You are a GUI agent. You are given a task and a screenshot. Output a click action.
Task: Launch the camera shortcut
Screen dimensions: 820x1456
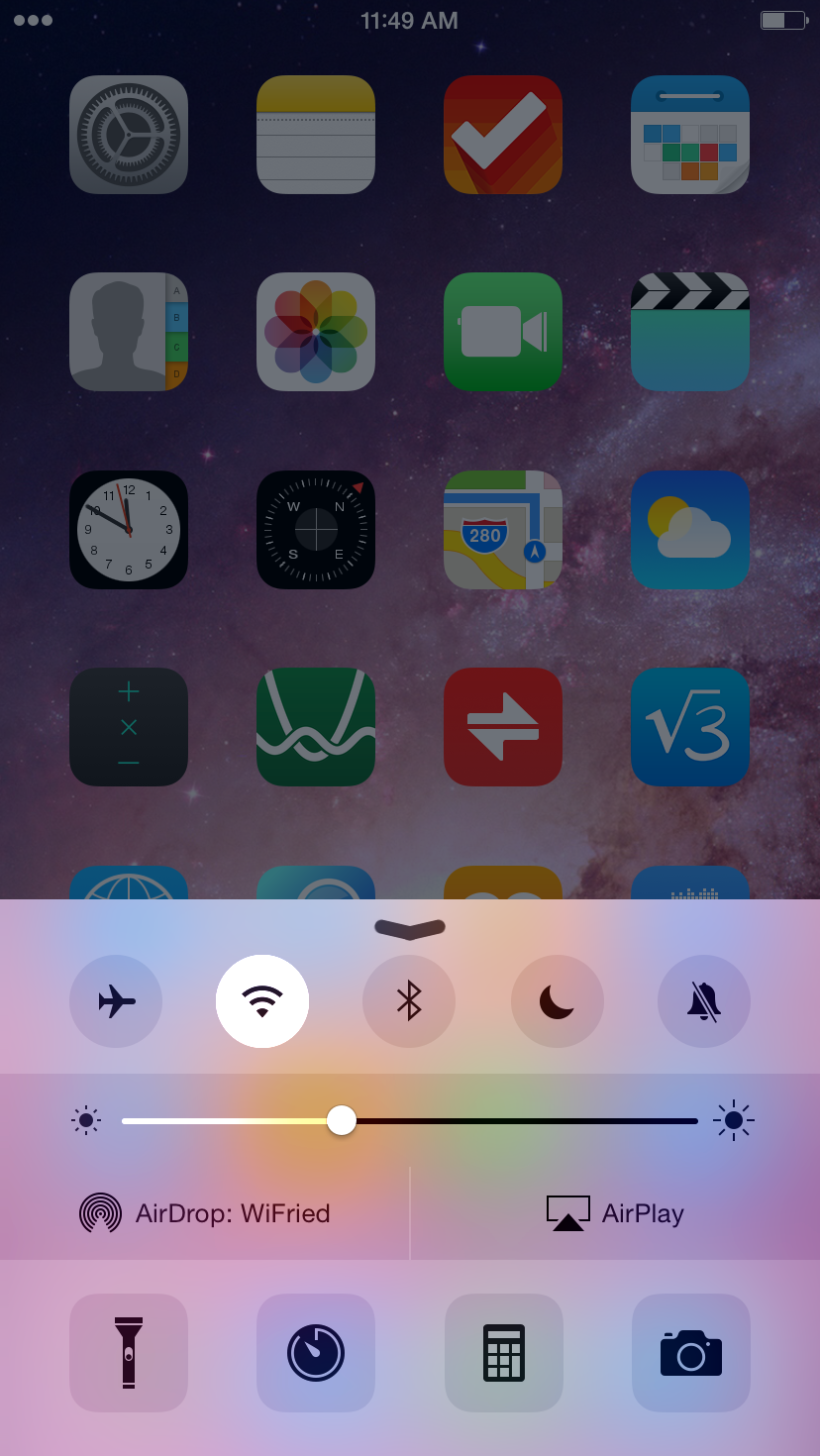[x=691, y=1353]
